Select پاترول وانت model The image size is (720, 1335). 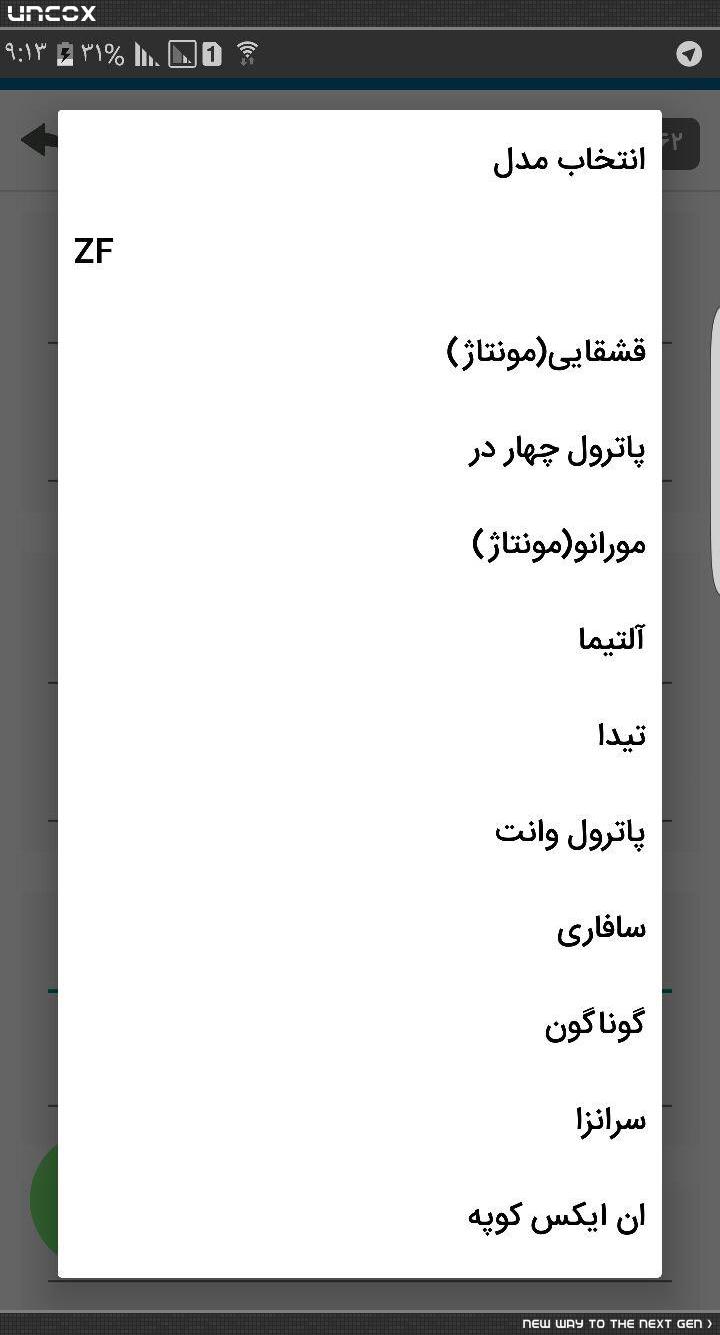[x=360, y=832]
